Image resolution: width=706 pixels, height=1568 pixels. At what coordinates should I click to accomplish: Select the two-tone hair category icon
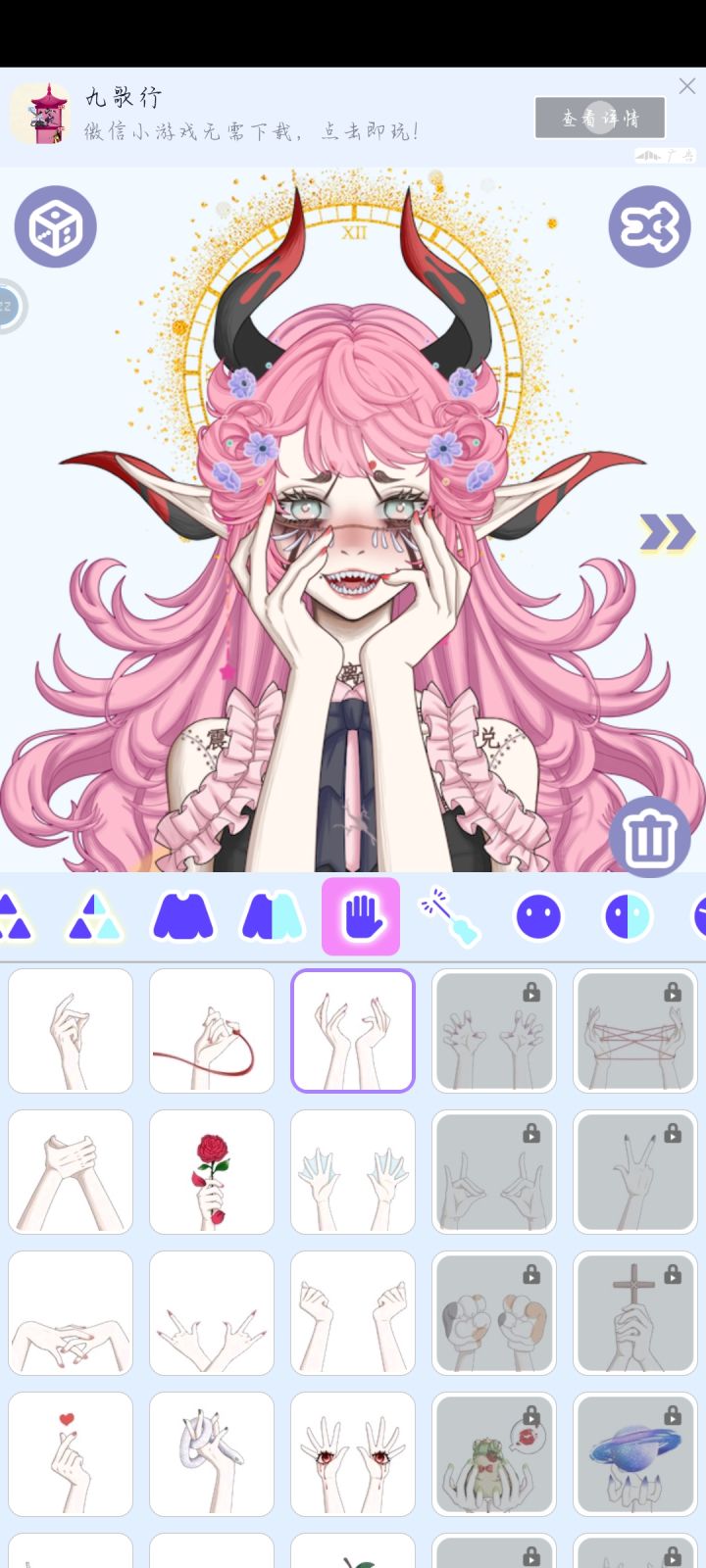(x=271, y=917)
